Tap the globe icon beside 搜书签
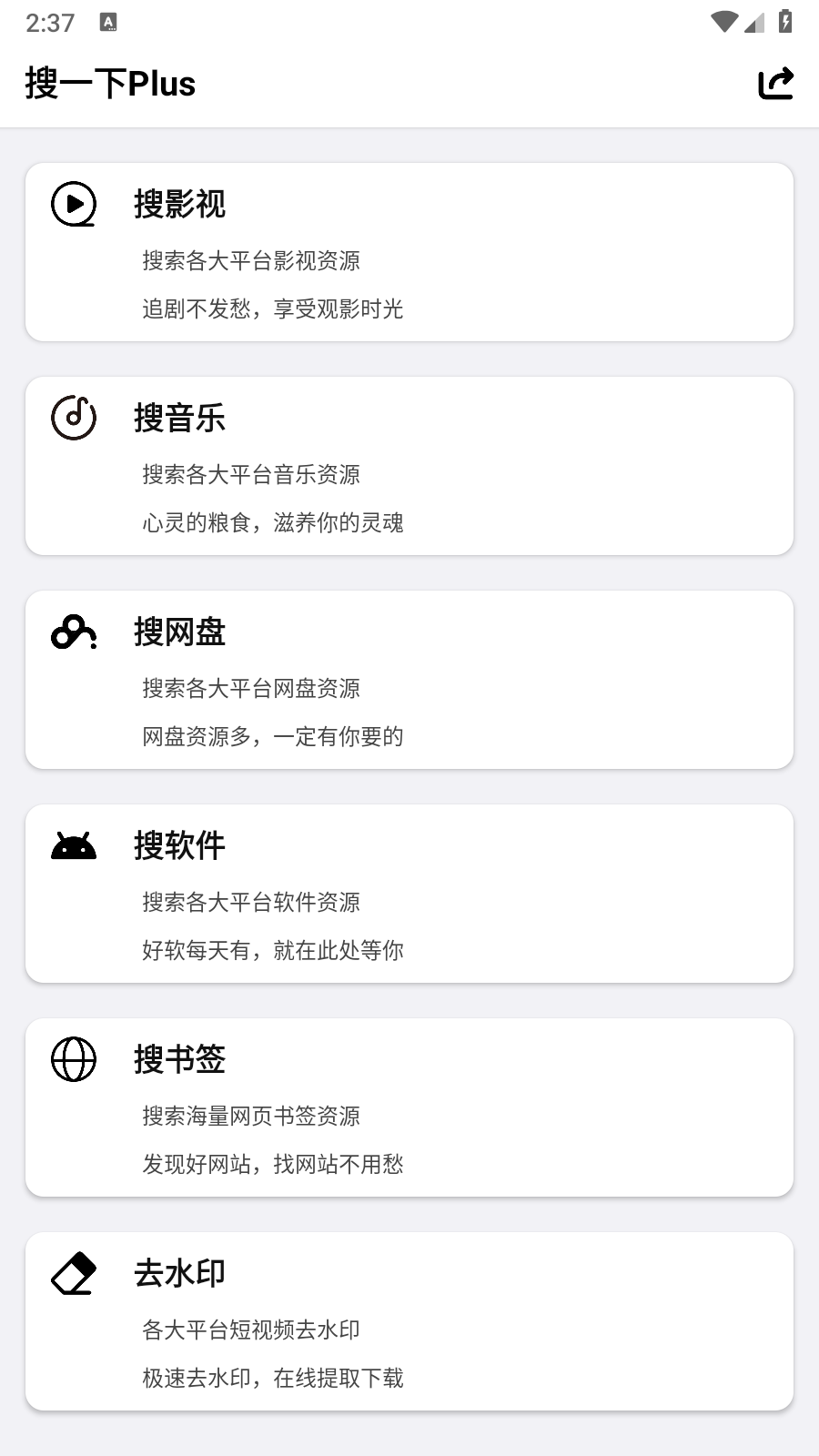Image resolution: width=819 pixels, height=1456 pixels. coord(74,1059)
